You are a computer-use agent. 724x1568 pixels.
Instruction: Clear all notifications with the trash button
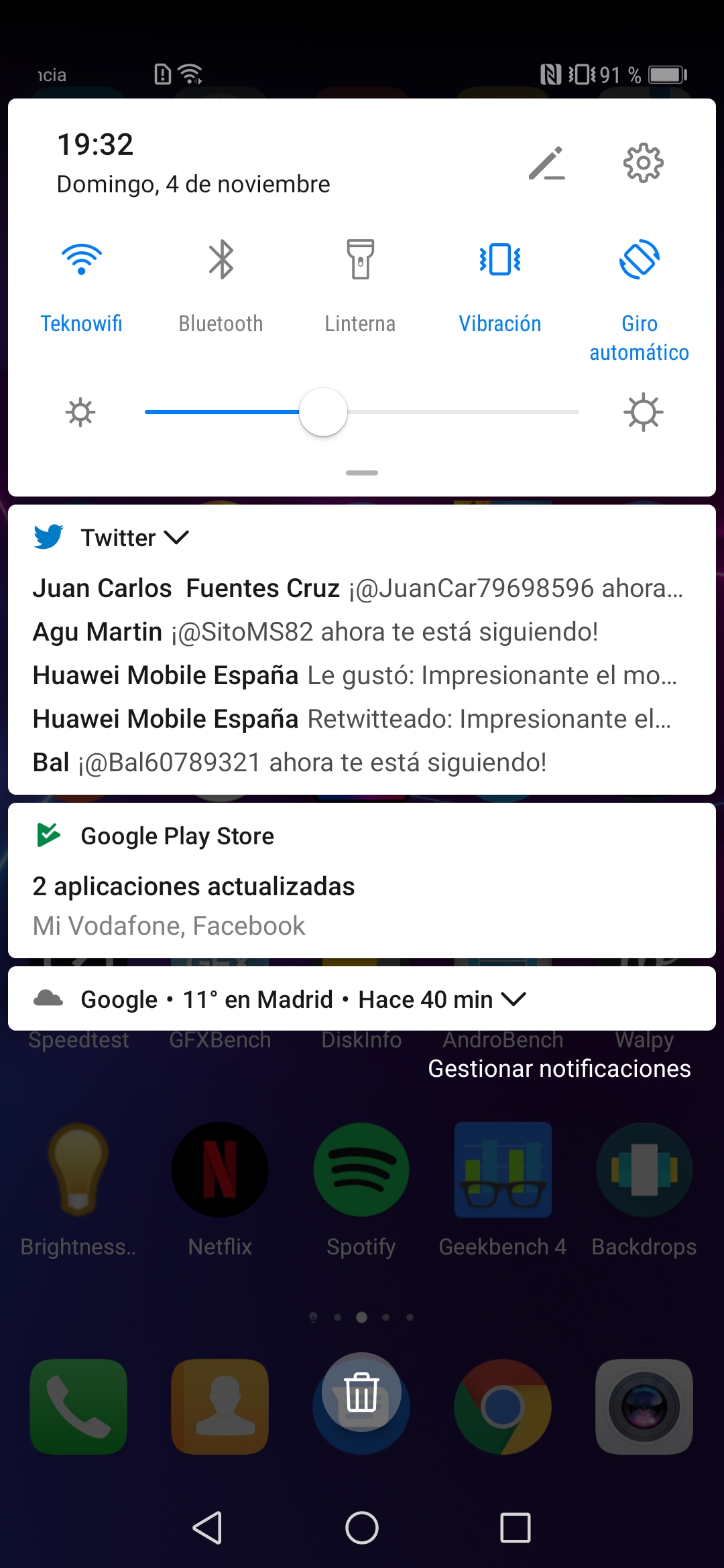click(x=361, y=1392)
